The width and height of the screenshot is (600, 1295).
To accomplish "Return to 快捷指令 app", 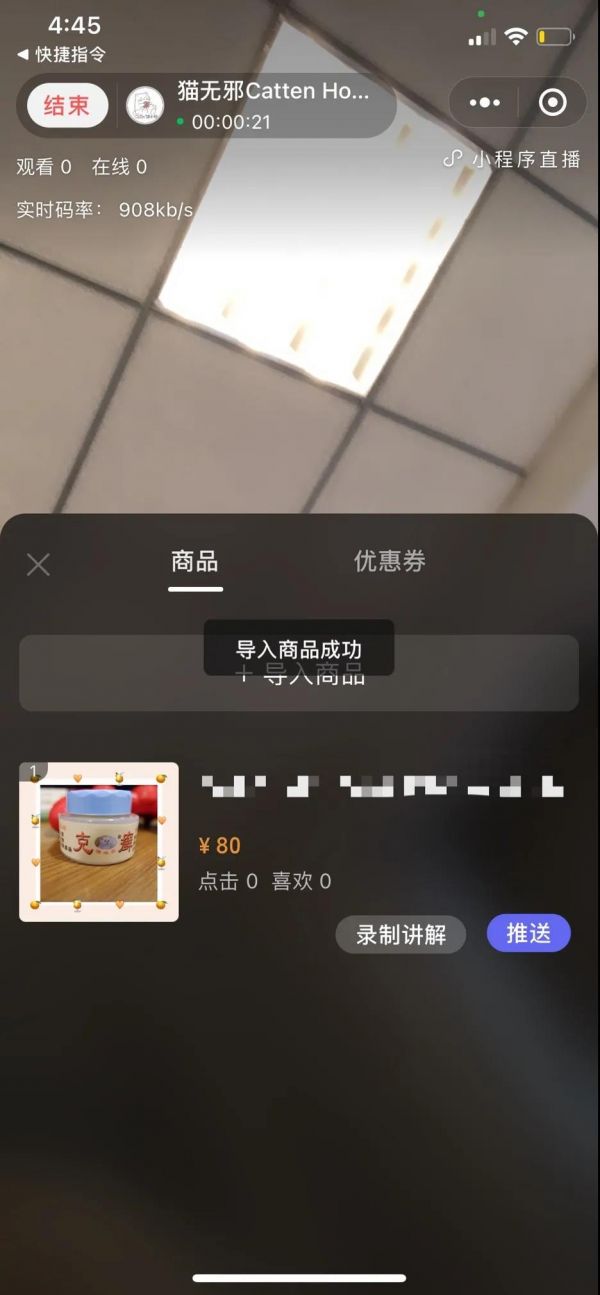I will tap(60, 55).
